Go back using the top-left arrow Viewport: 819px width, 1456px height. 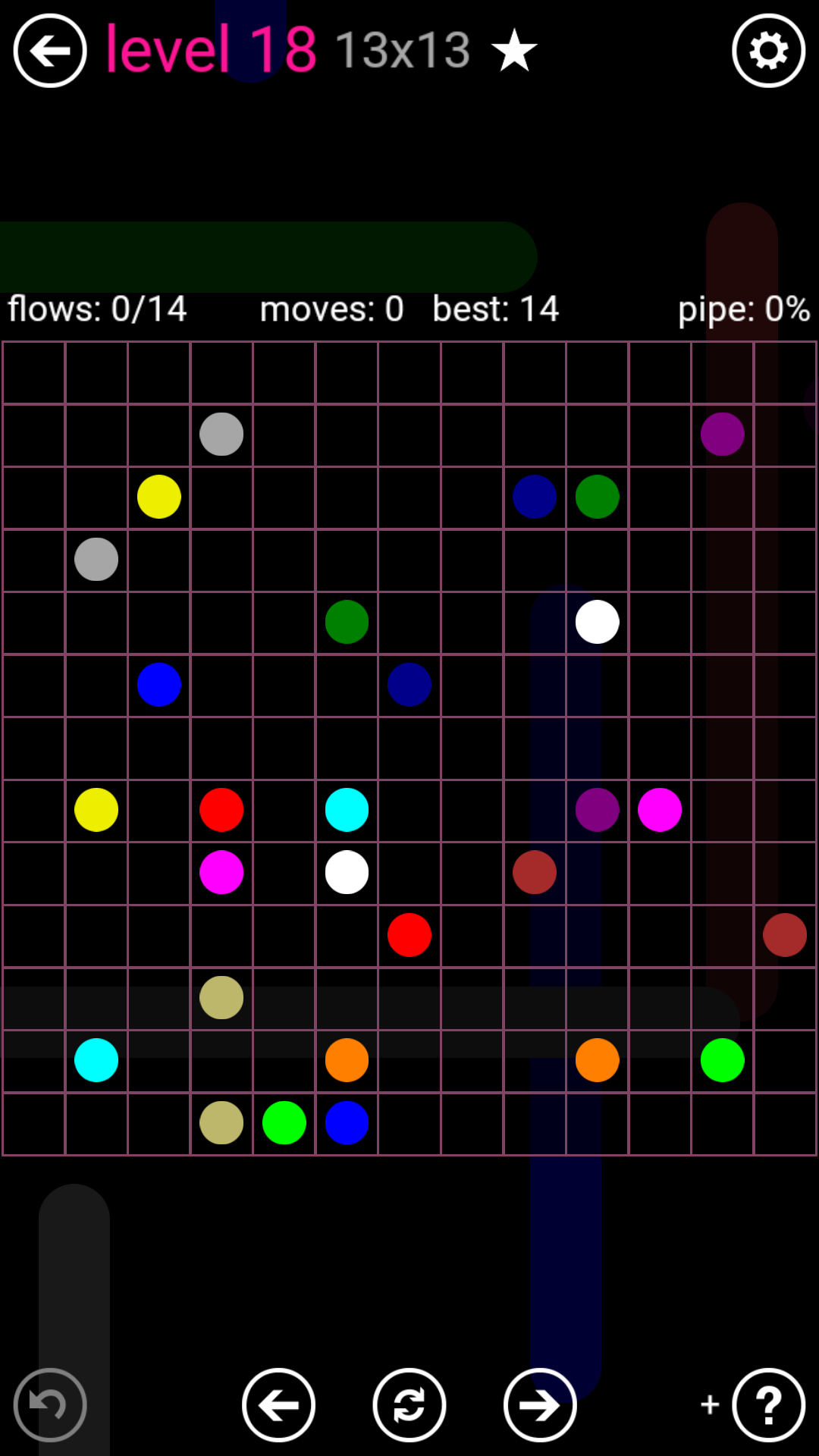(50, 51)
